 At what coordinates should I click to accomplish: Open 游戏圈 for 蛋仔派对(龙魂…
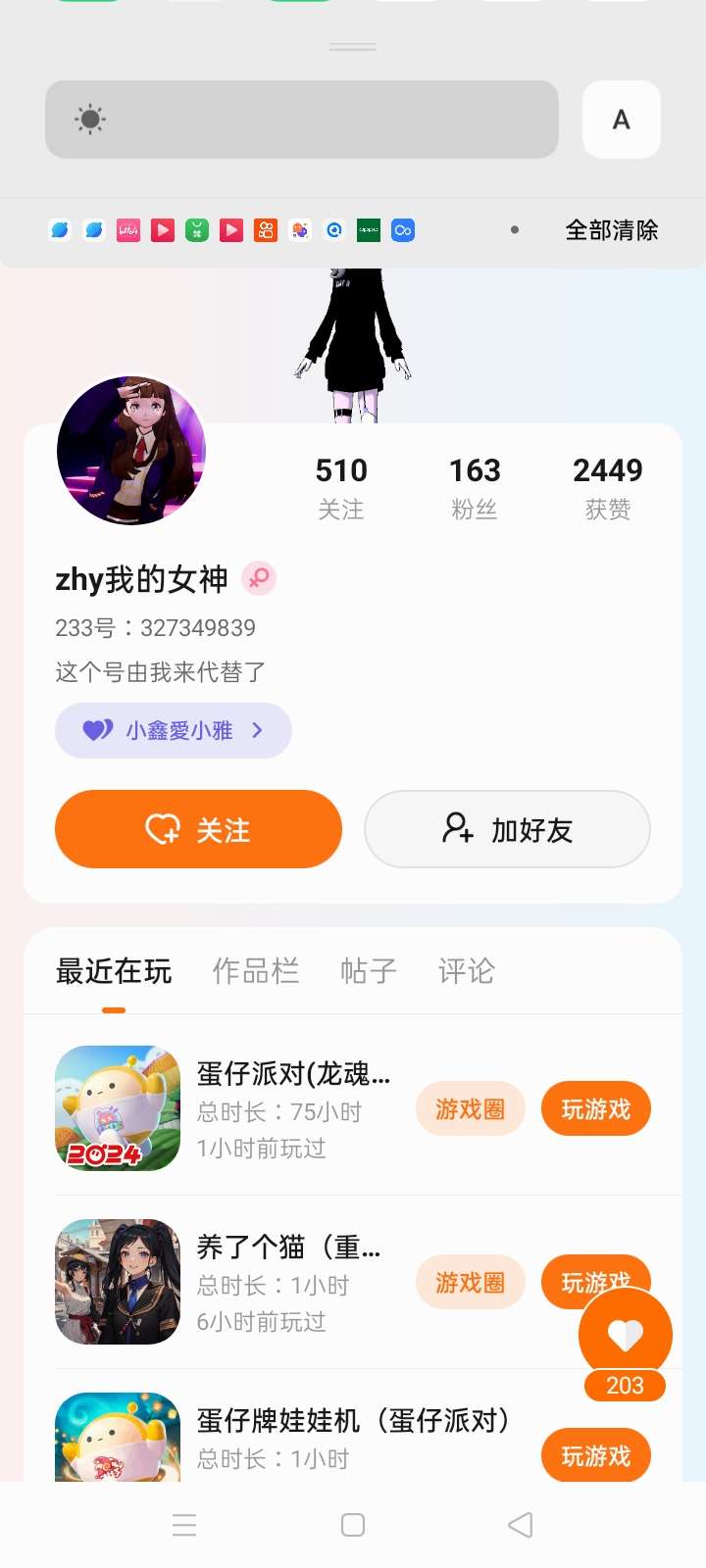click(471, 1109)
